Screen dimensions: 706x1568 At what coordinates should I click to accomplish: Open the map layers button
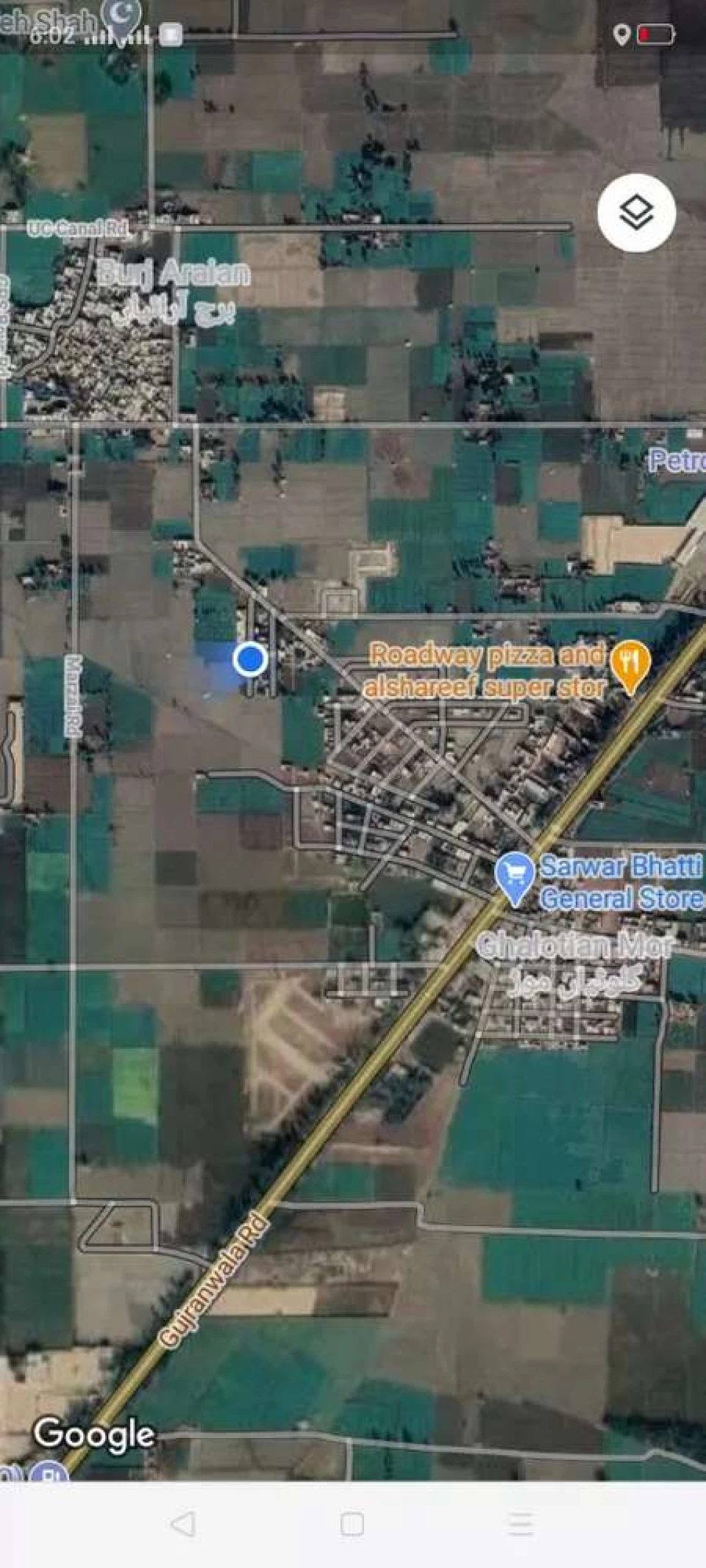(x=636, y=213)
